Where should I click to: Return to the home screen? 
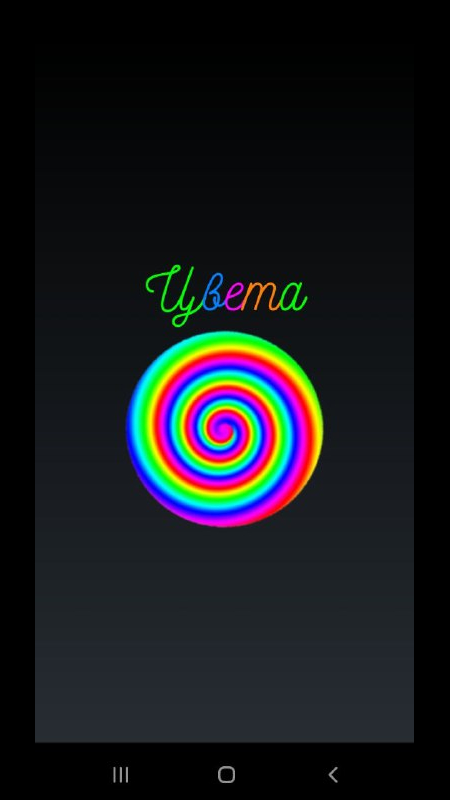pyautogui.click(x=227, y=774)
